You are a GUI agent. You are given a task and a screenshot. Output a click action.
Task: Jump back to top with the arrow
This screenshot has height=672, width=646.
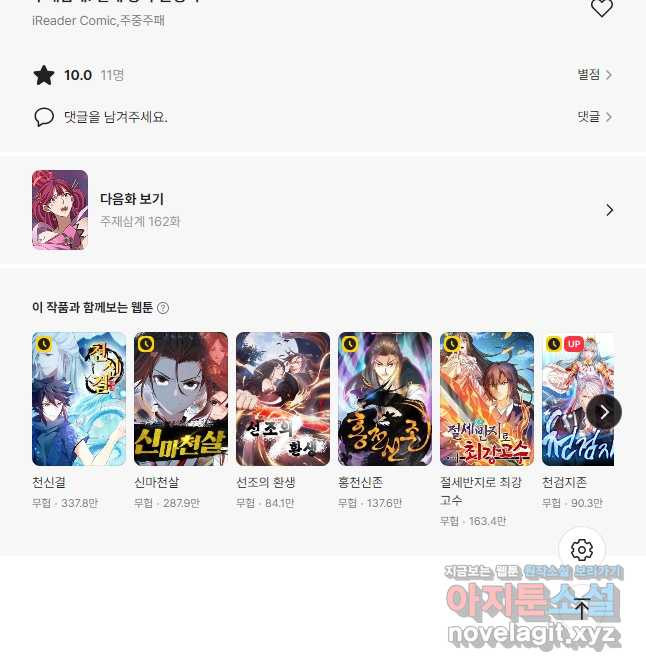[x=582, y=608]
